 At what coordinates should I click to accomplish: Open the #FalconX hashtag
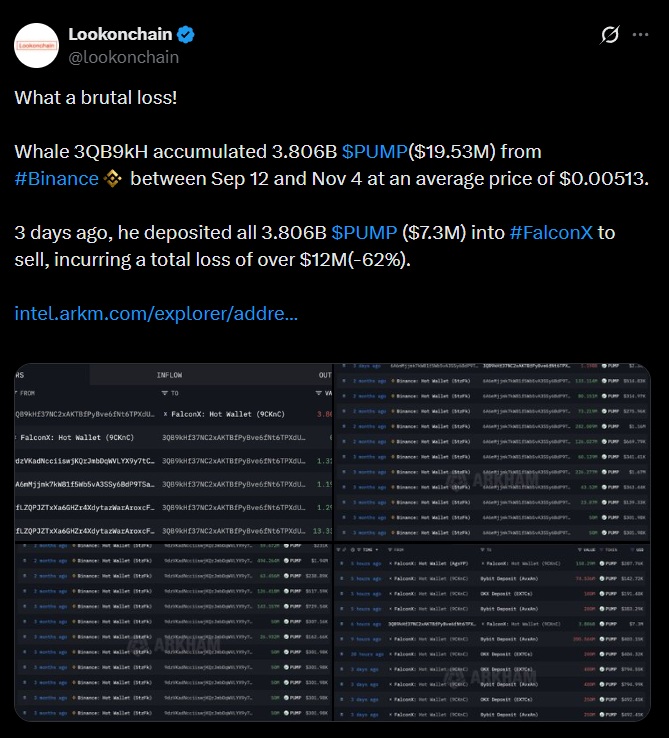point(551,232)
